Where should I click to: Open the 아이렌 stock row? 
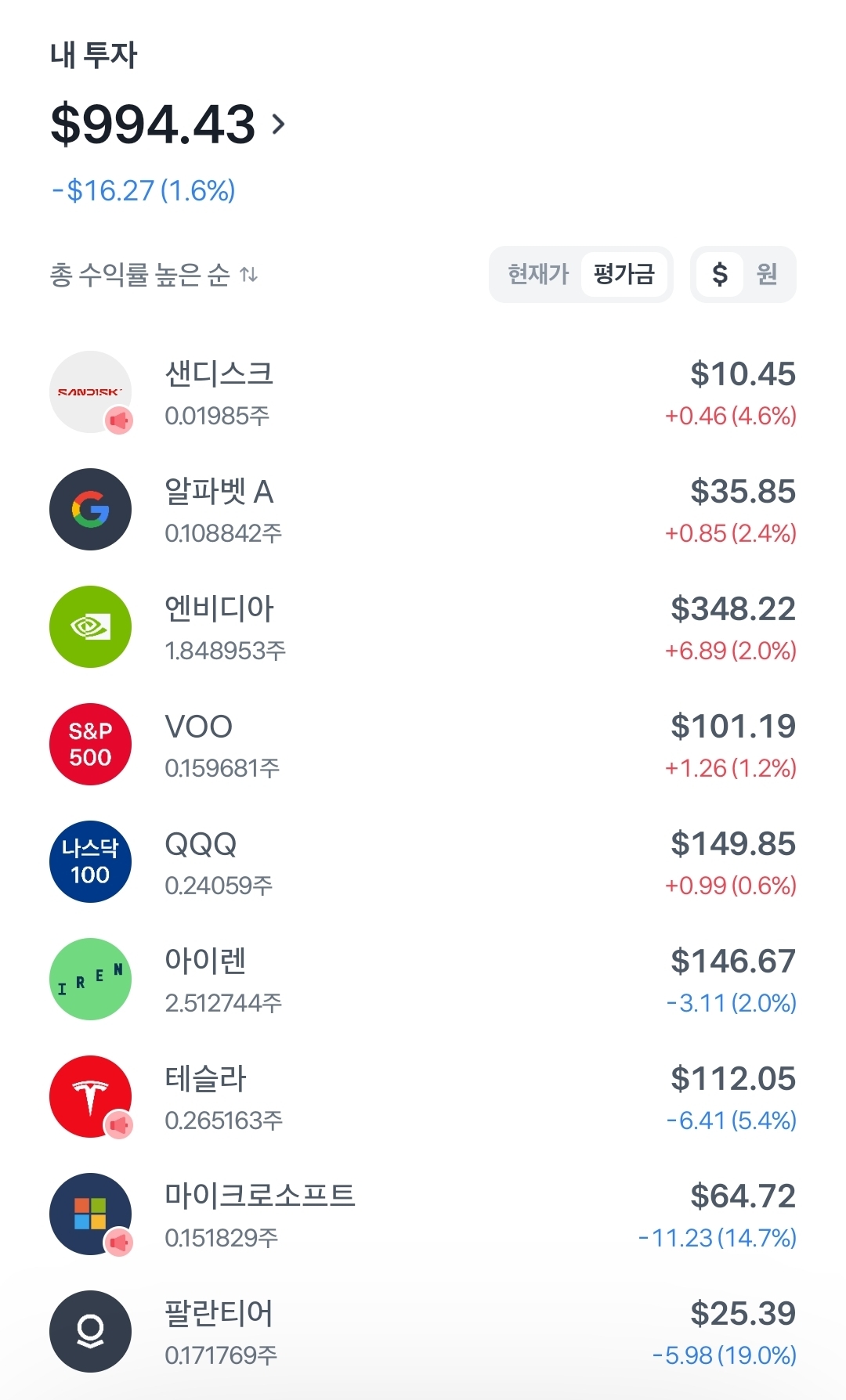pos(423,980)
